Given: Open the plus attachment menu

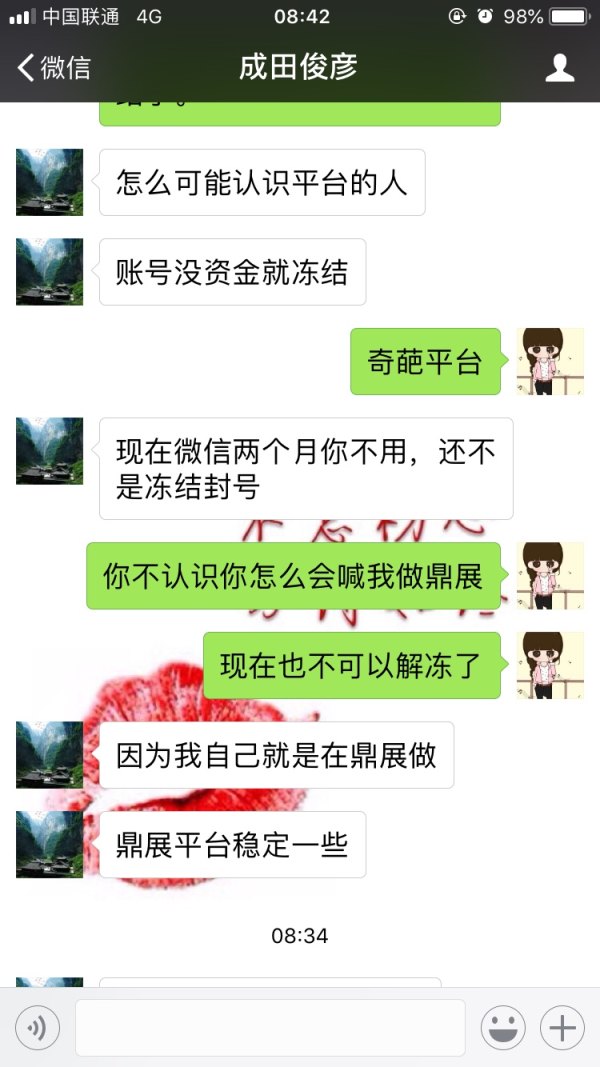Looking at the screenshot, I should click(562, 1027).
